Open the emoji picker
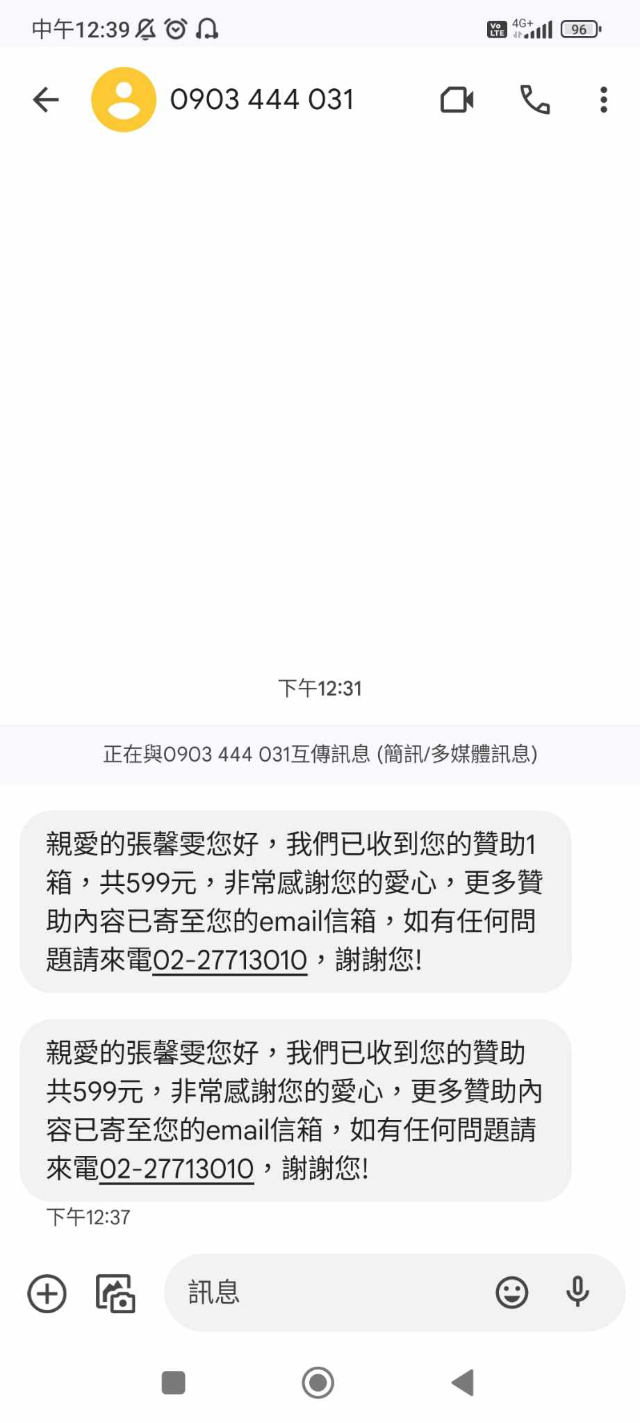 pyautogui.click(x=512, y=1293)
